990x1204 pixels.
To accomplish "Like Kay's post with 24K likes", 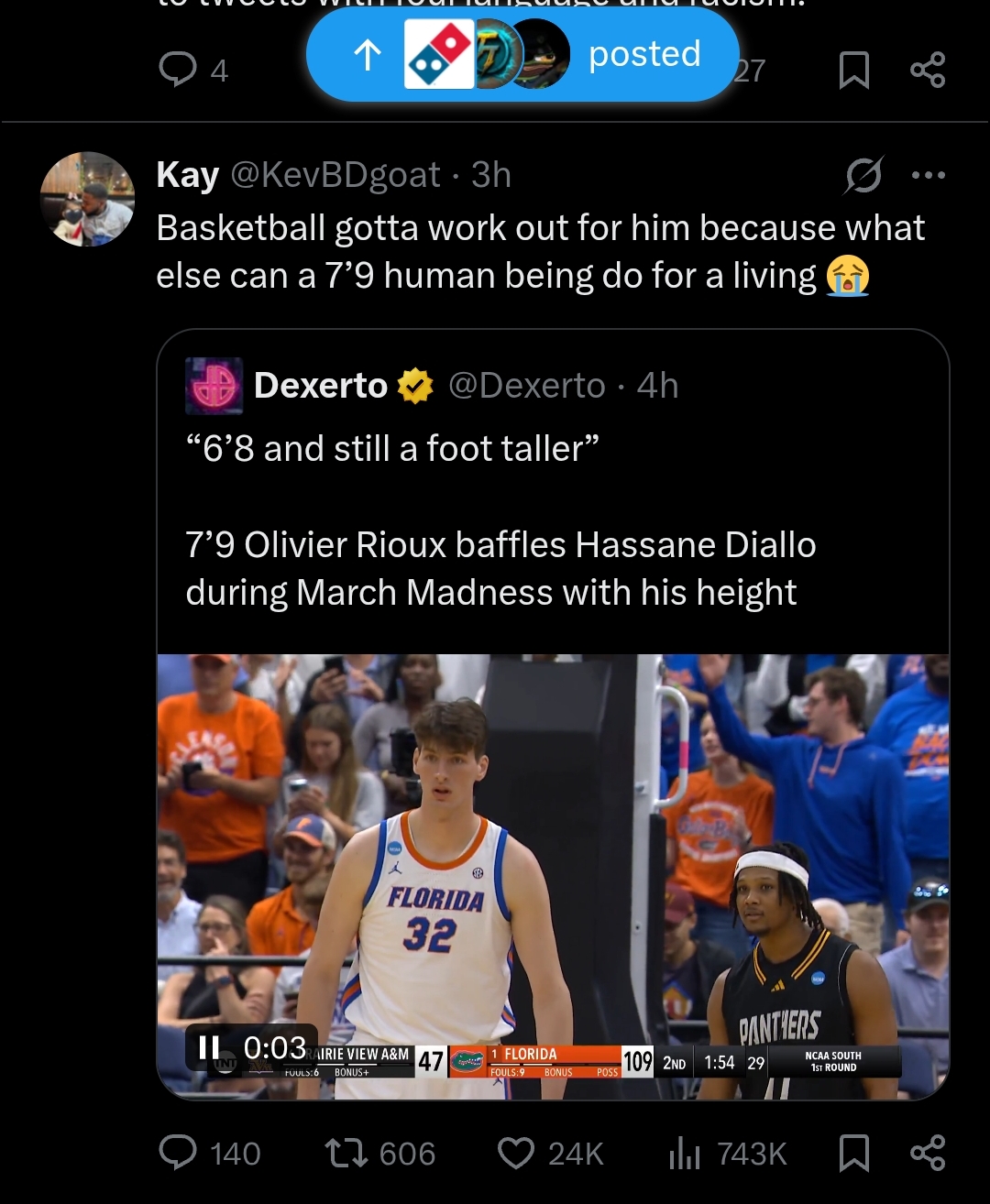I will pos(516,1153).
